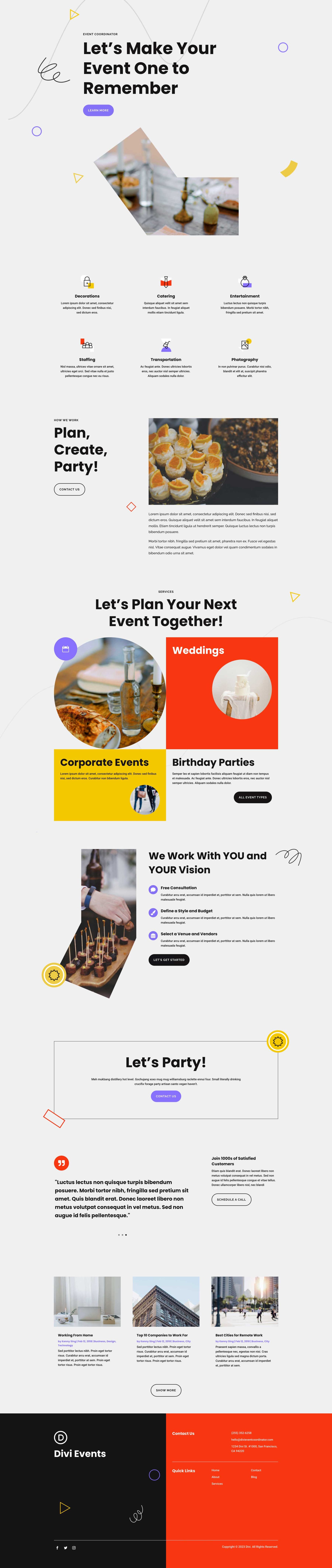This screenshot has height=1568, width=332.
Task: Open the Contact footer link
Action: pyautogui.click(x=256, y=1470)
